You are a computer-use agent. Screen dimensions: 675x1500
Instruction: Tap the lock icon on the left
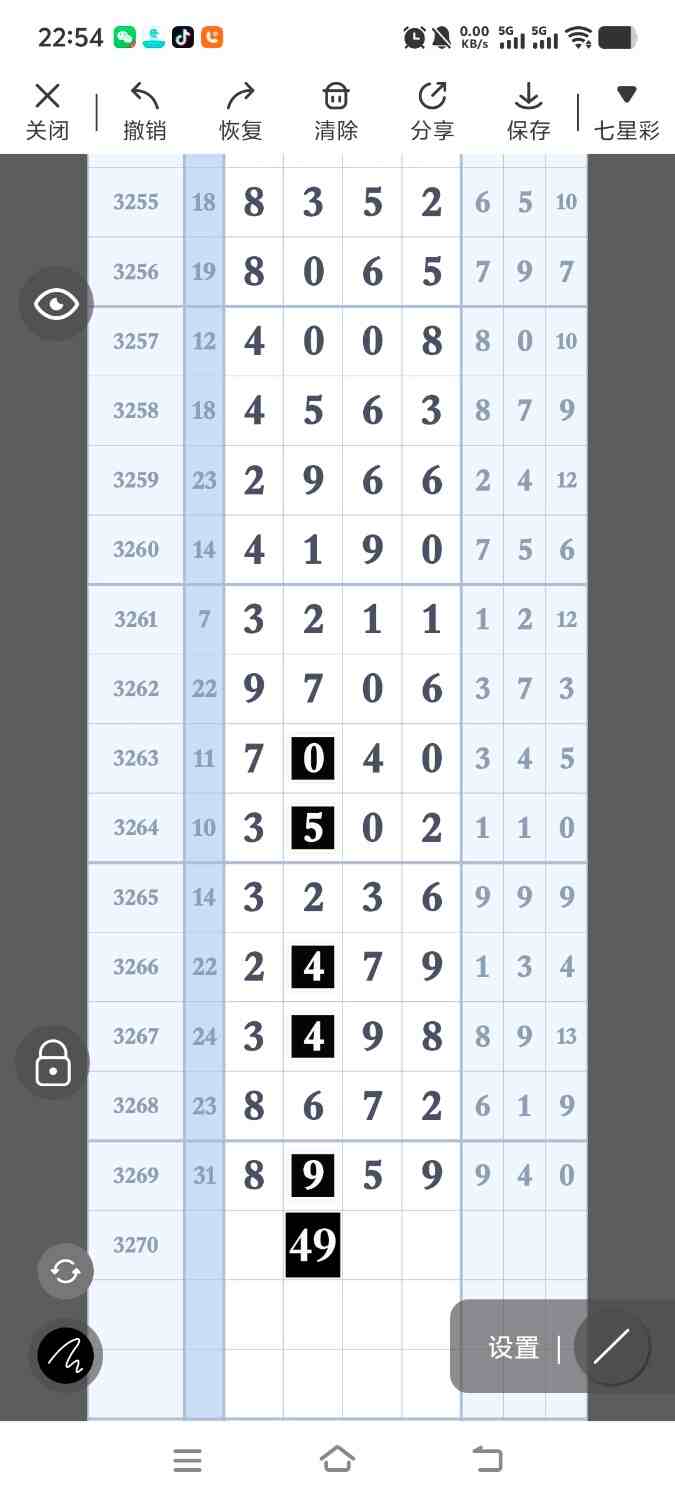(x=53, y=1063)
